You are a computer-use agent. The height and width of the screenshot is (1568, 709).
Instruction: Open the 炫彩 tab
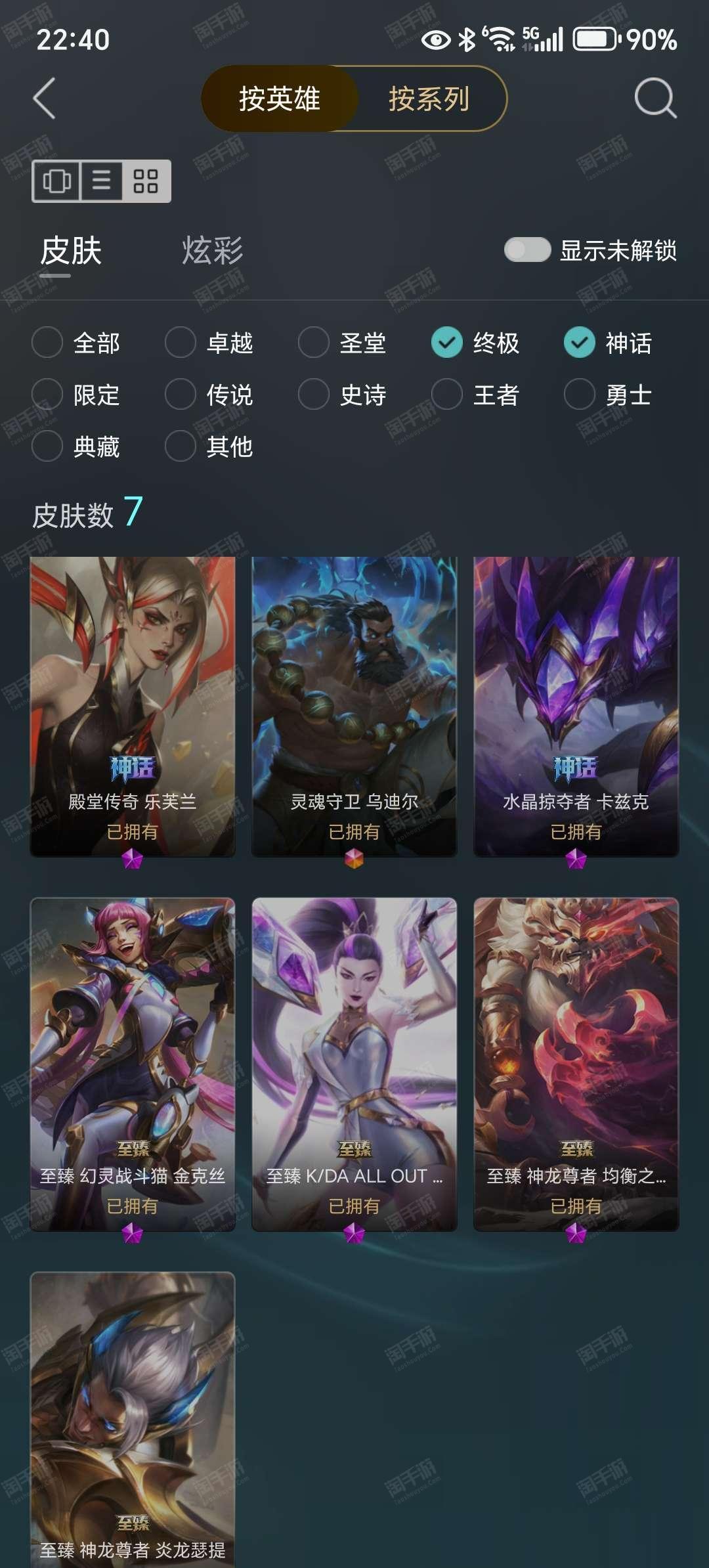(212, 251)
